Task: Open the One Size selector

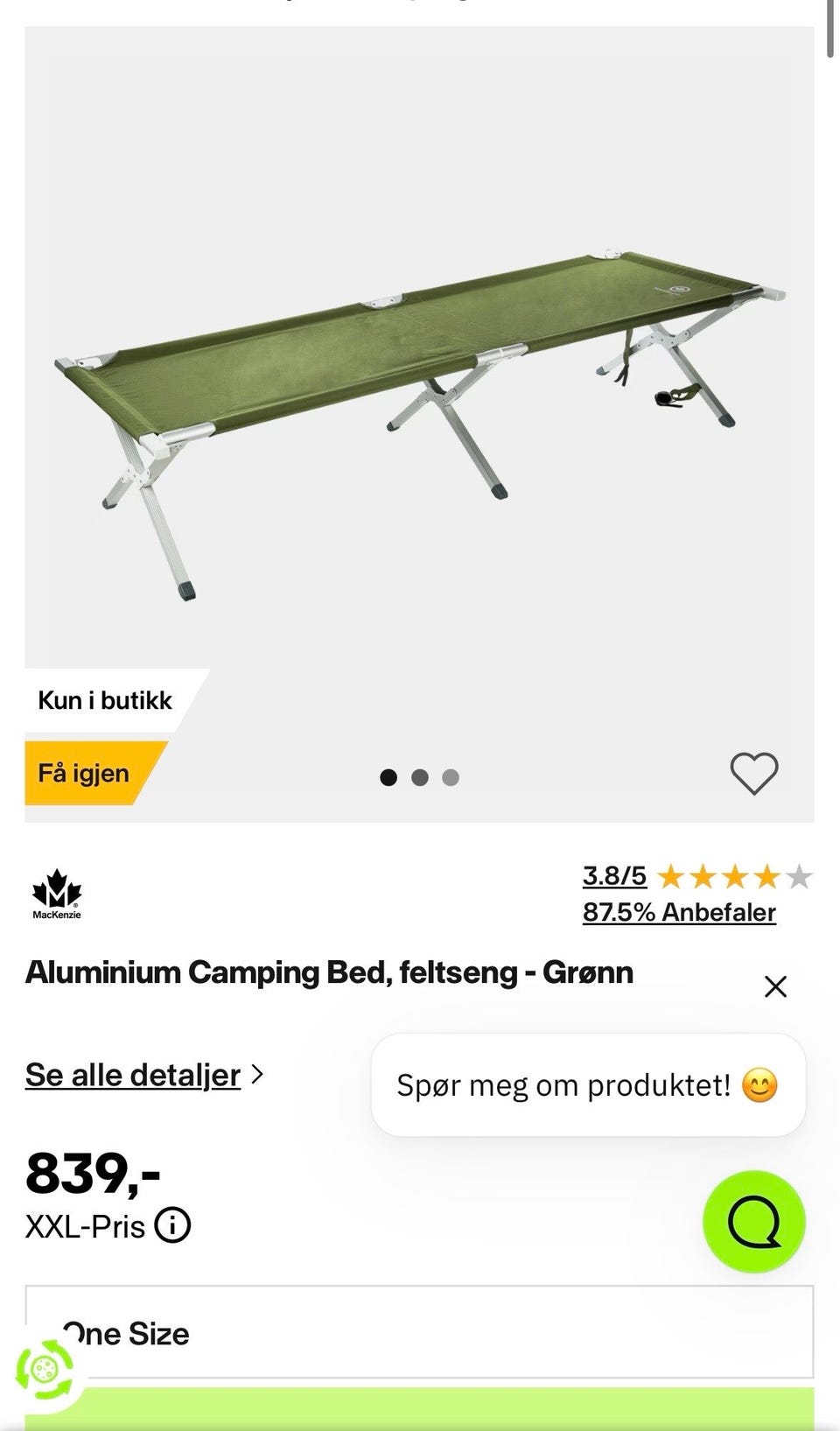Action: coord(420,1335)
